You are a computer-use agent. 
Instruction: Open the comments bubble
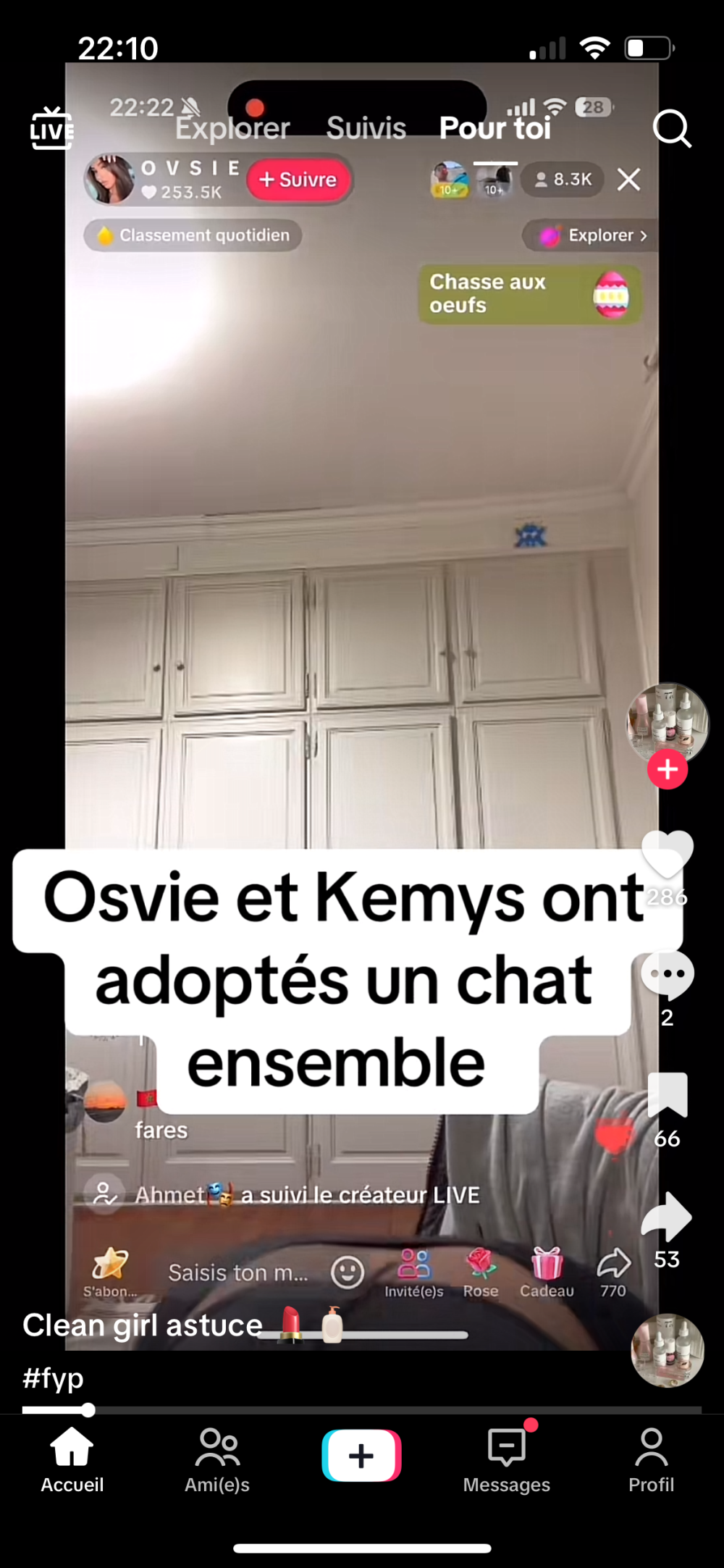(x=667, y=975)
